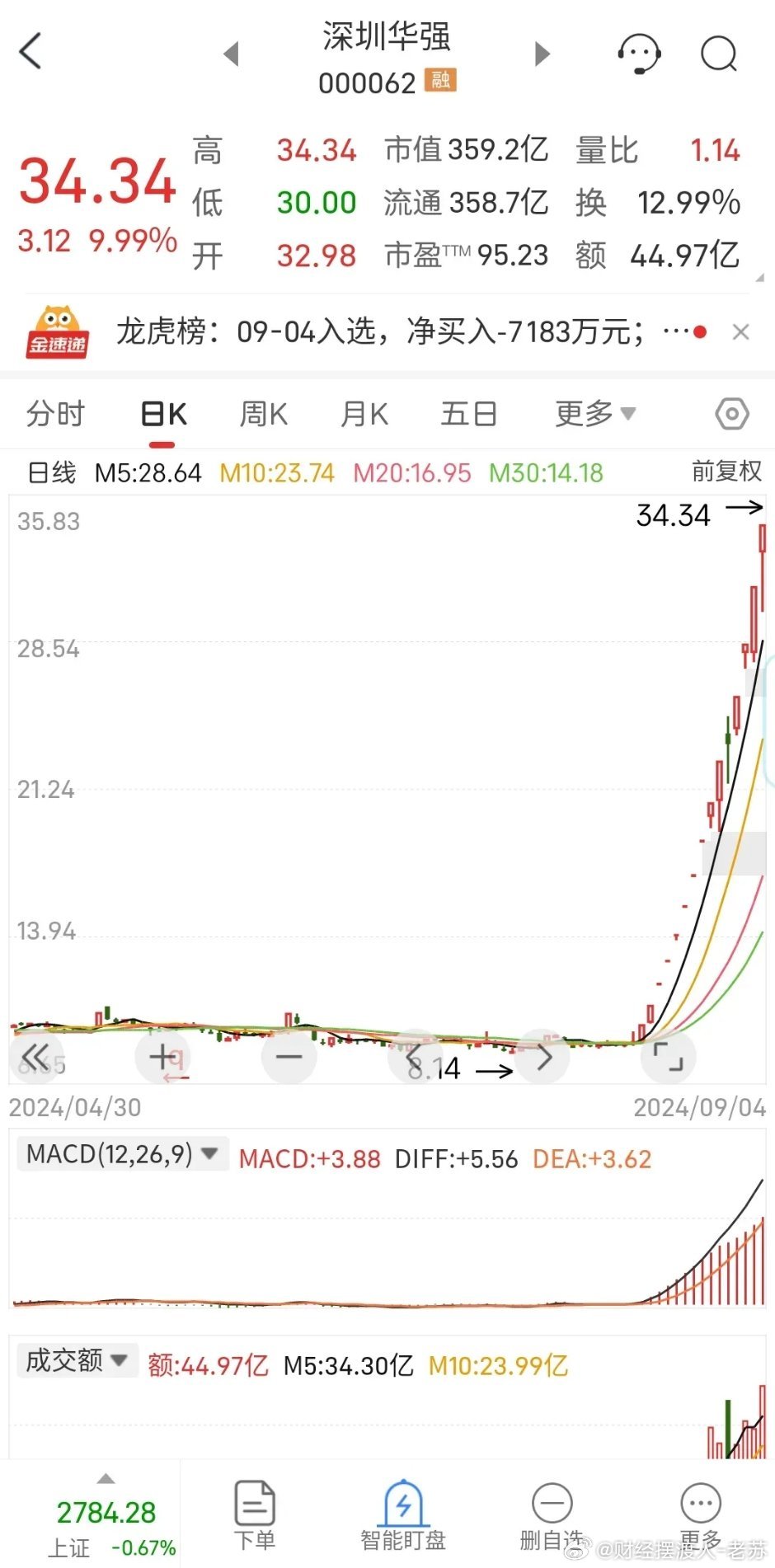This screenshot has width=775, height=1568.
Task: Open 智能盯盘 smart monitoring
Action: (403, 1515)
